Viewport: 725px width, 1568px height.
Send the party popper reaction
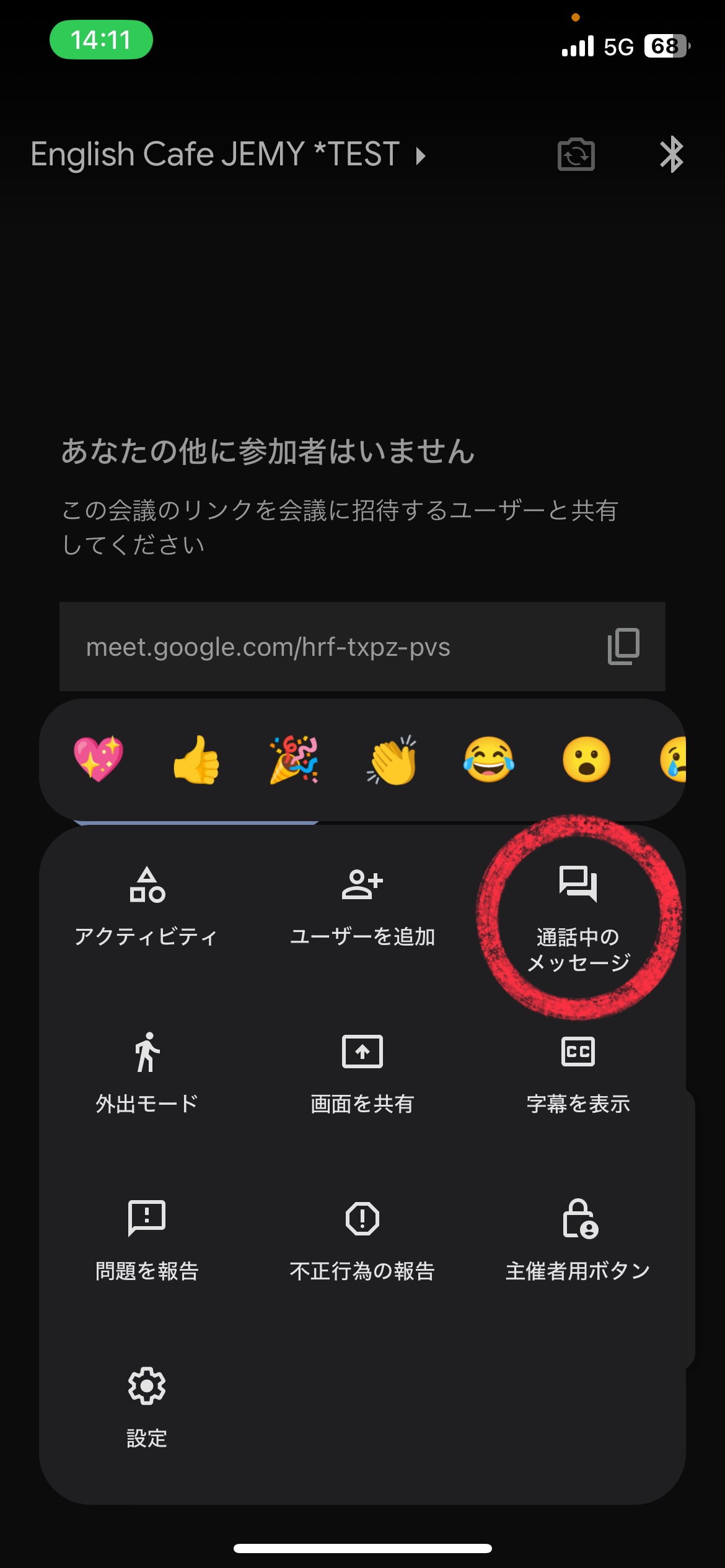[x=294, y=760]
